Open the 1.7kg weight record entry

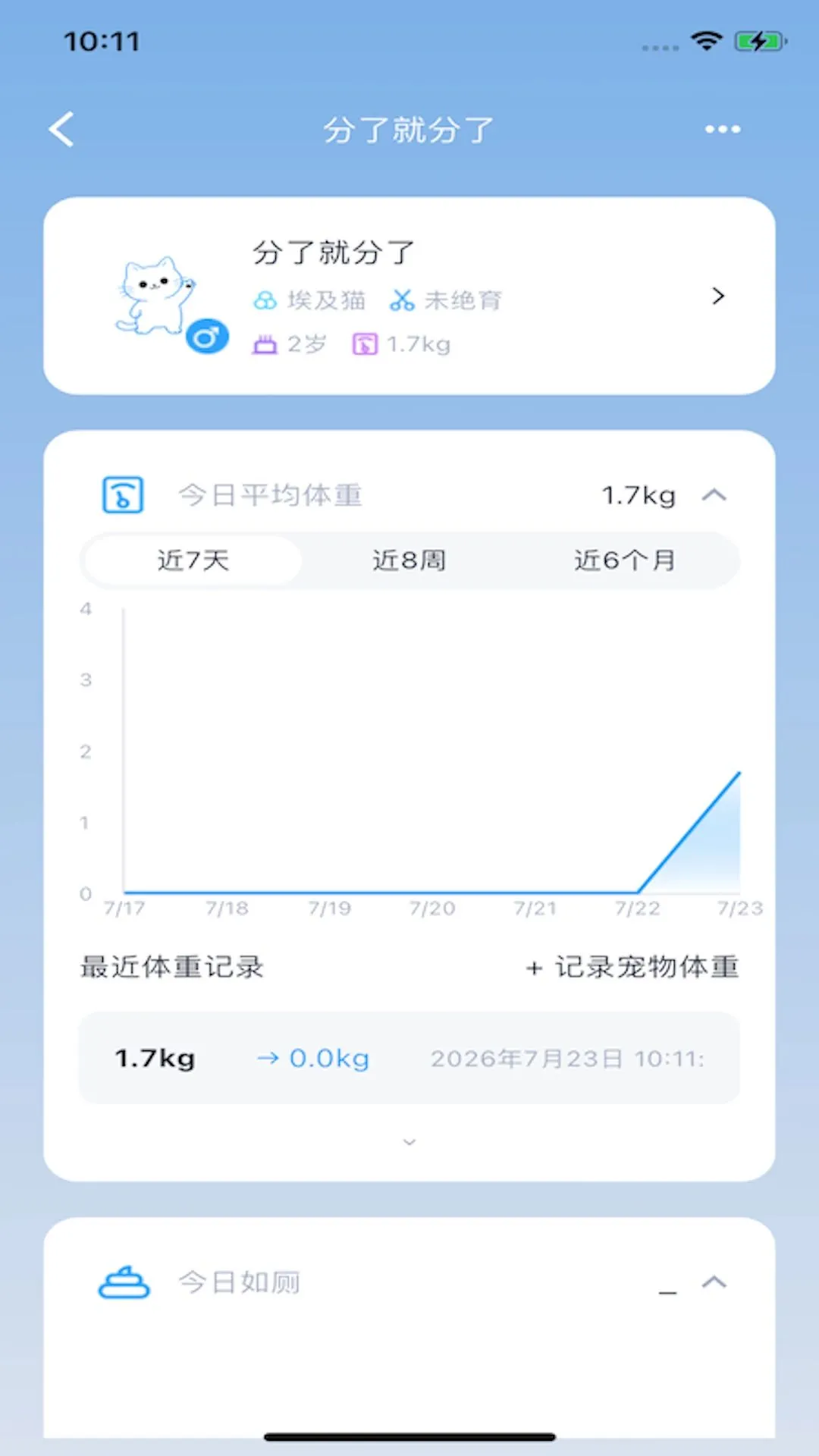point(409,1058)
